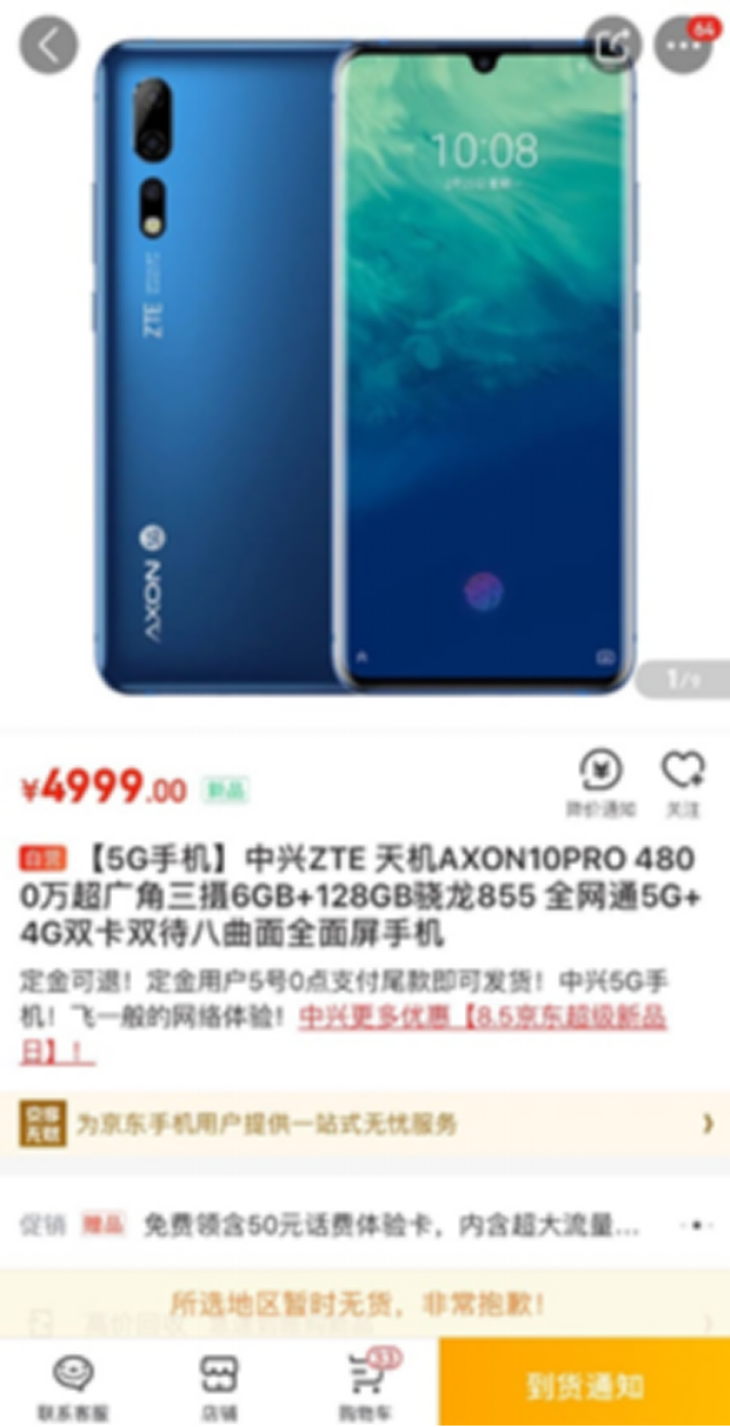
Task: Tap 到货通知 arrival notice button
Action: [584, 1385]
